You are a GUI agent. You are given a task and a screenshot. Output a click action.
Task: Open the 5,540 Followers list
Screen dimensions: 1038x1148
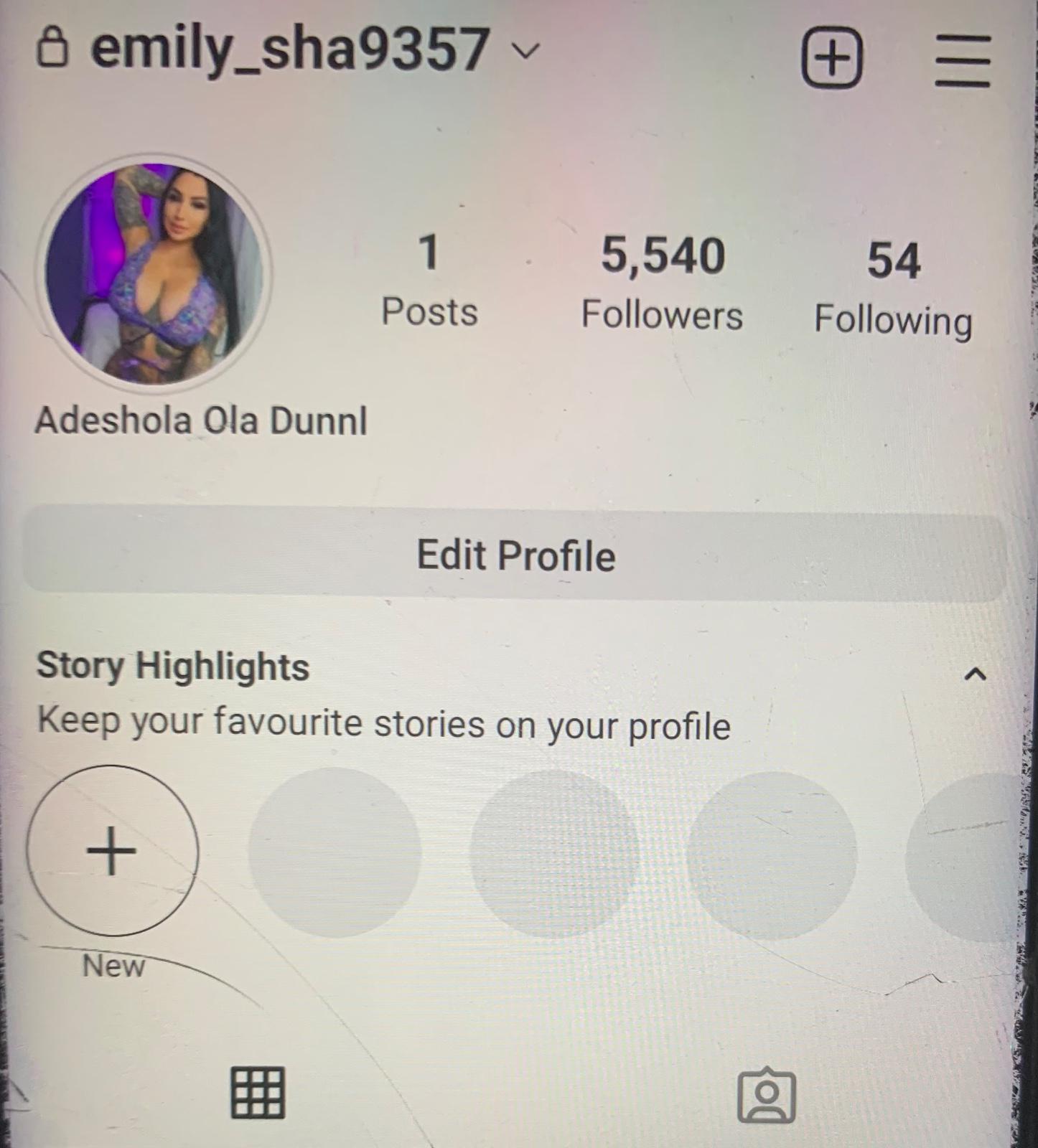pos(662,284)
